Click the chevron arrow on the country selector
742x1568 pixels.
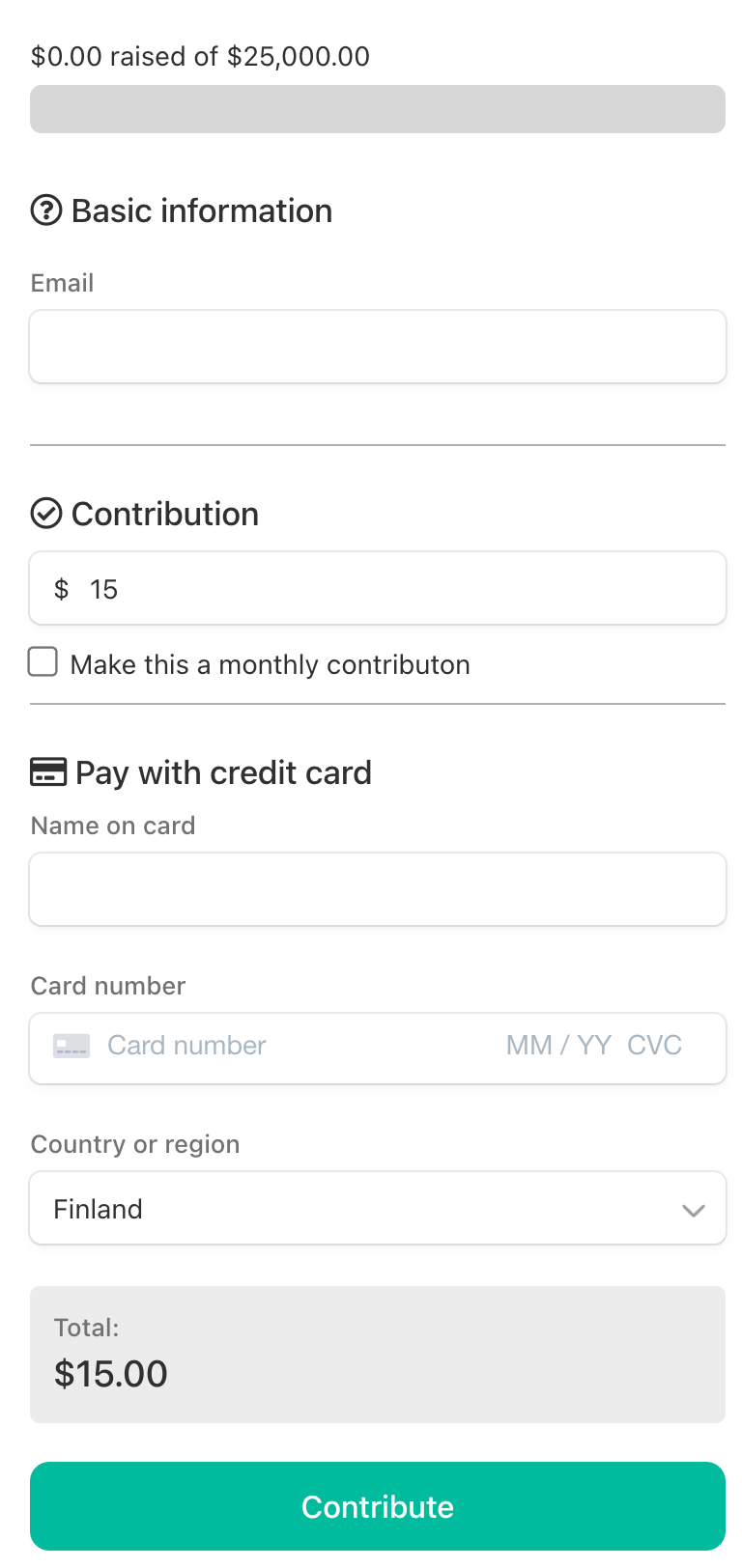(x=694, y=1210)
